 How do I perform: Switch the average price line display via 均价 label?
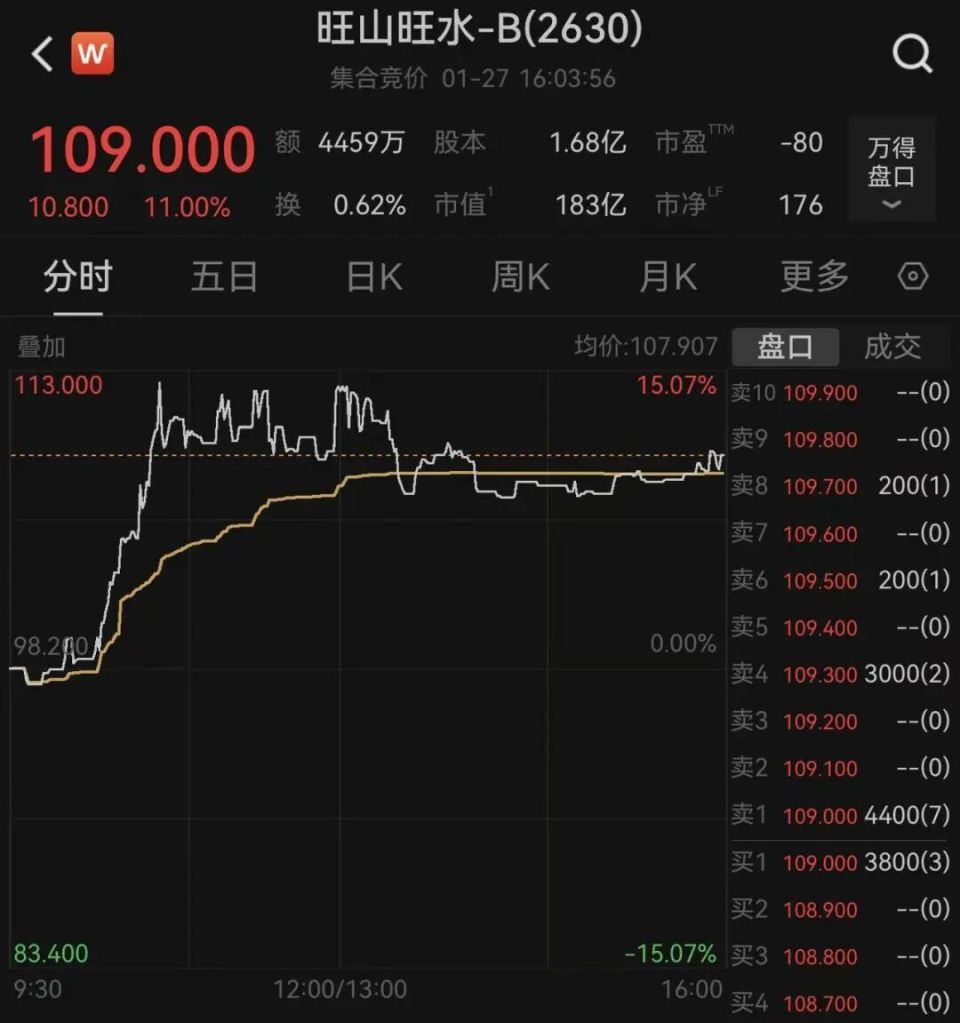click(x=601, y=345)
